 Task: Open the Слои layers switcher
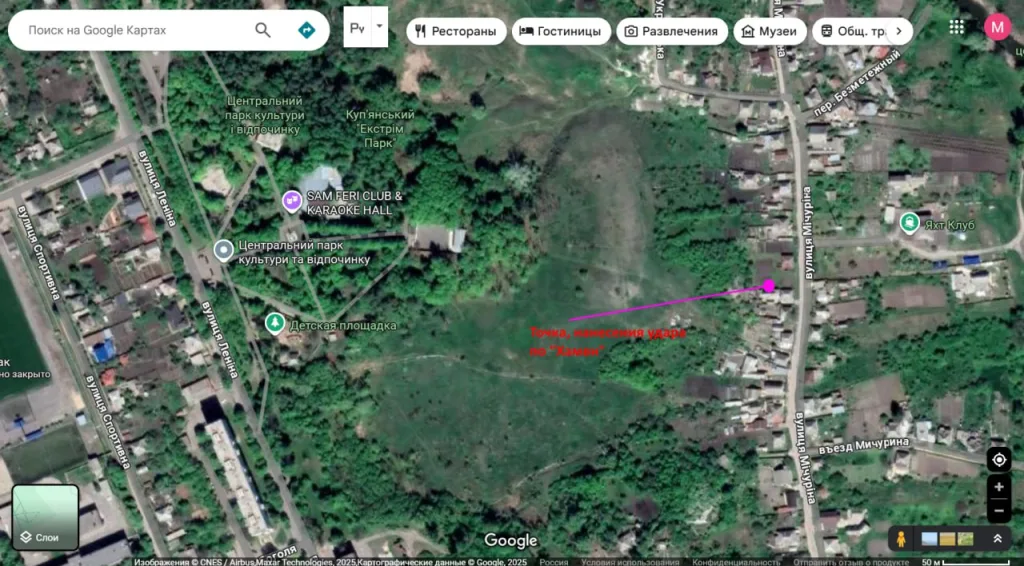45,518
